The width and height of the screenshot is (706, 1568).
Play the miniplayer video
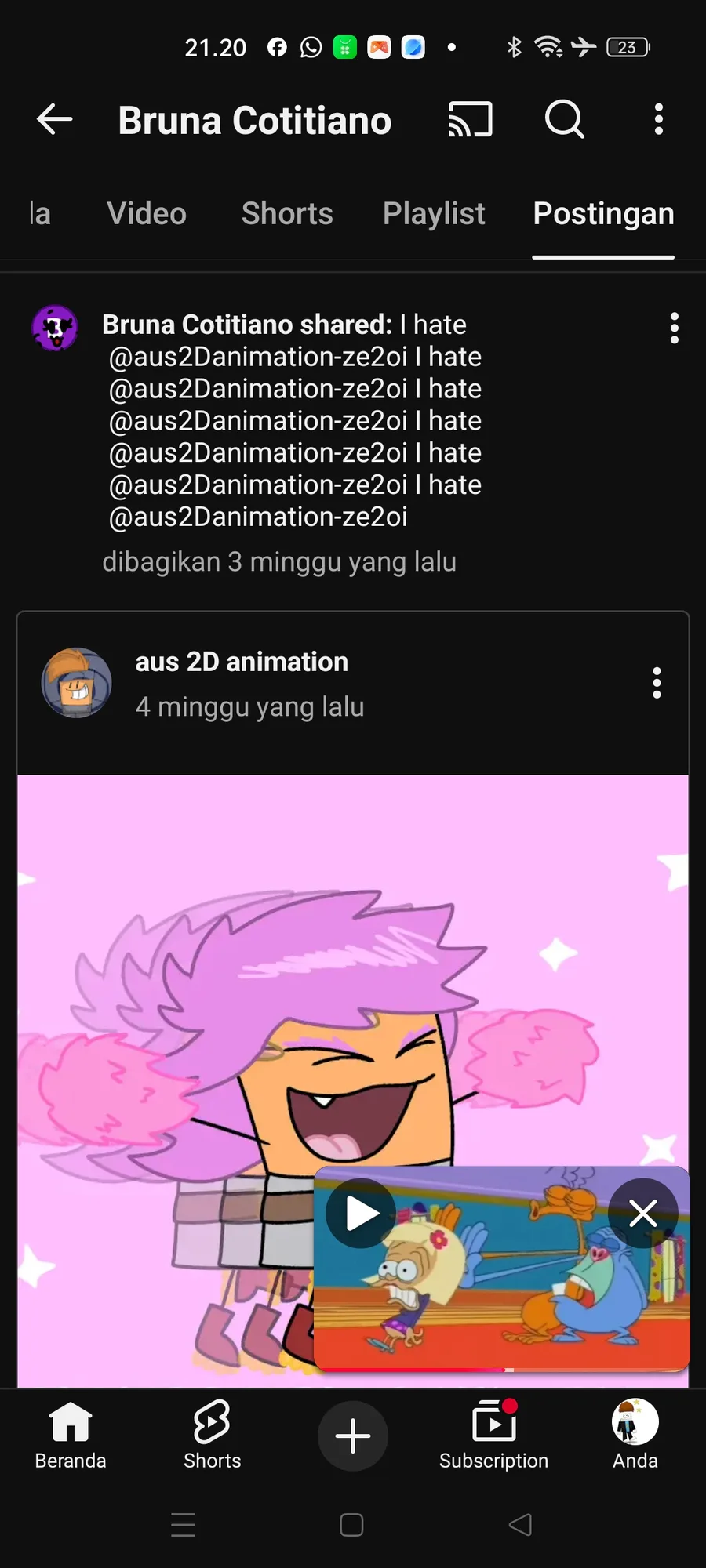coord(361,1214)
